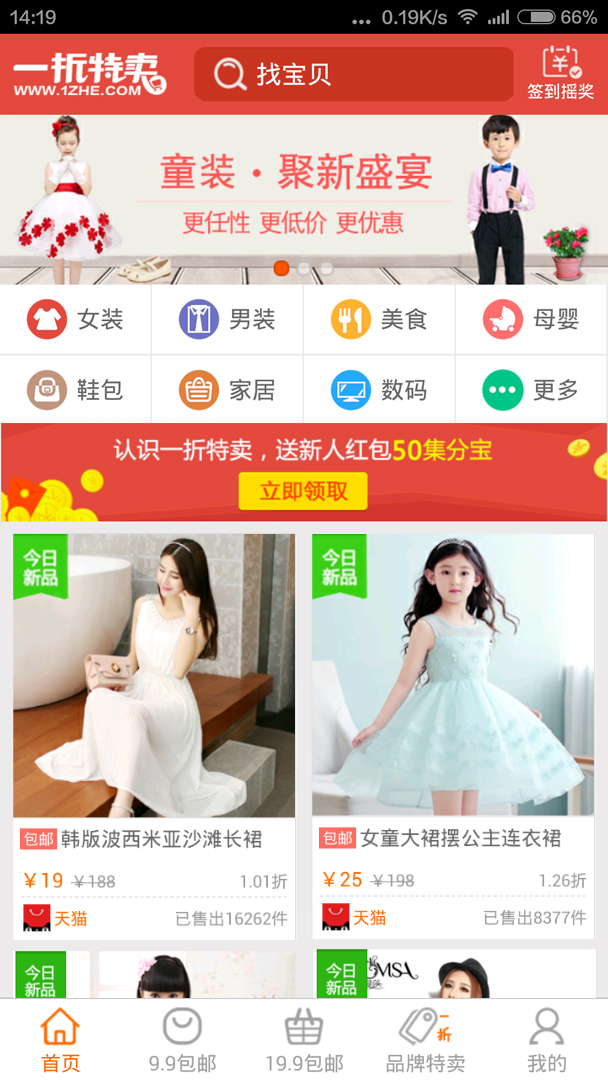Image resolution: width=608 pixels, height=1080 pixels.
Task: Open 韩版波西米亚沙滩长裙 product card
Action: [154, 735]
